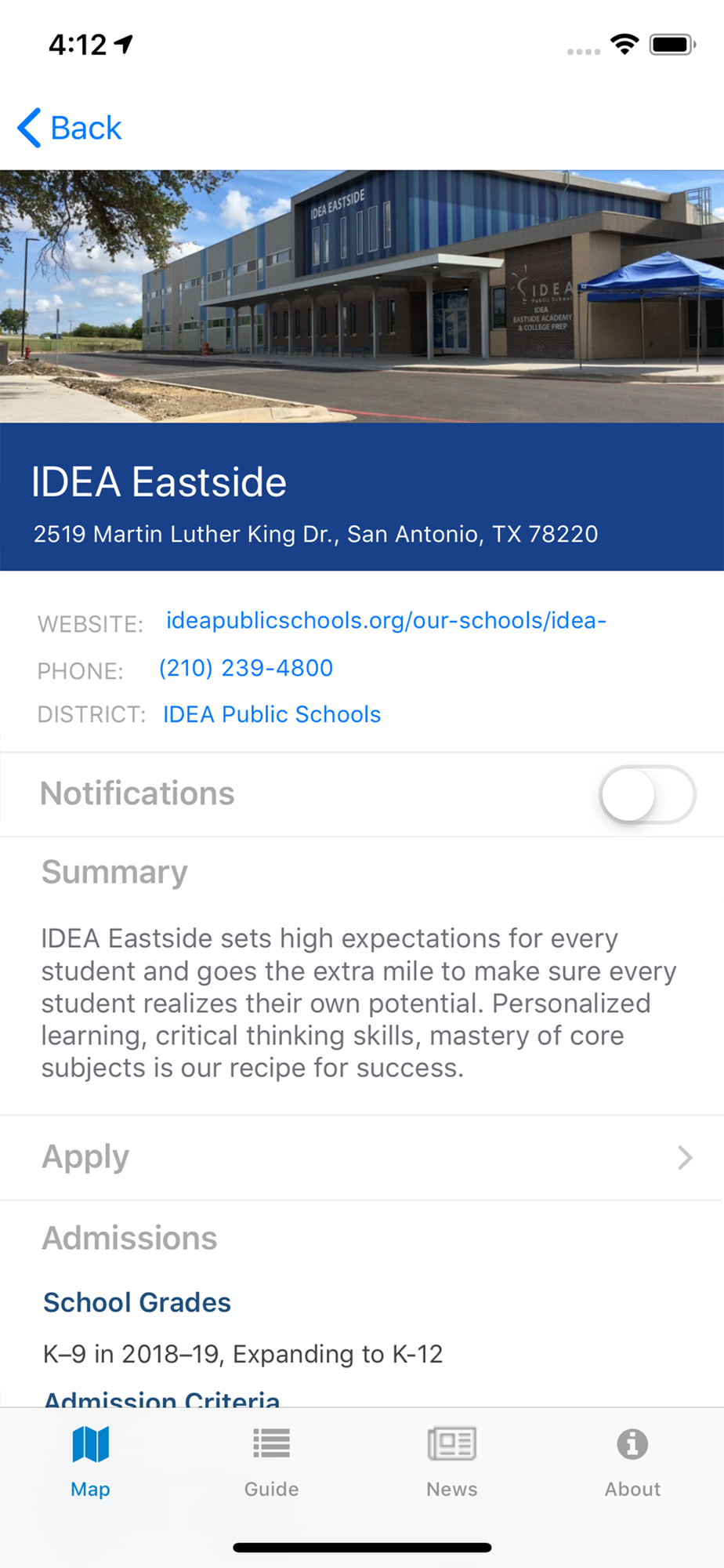Open the ideapublicschools.org website link
Screen dimensions: 724x1568
[386, 620]
